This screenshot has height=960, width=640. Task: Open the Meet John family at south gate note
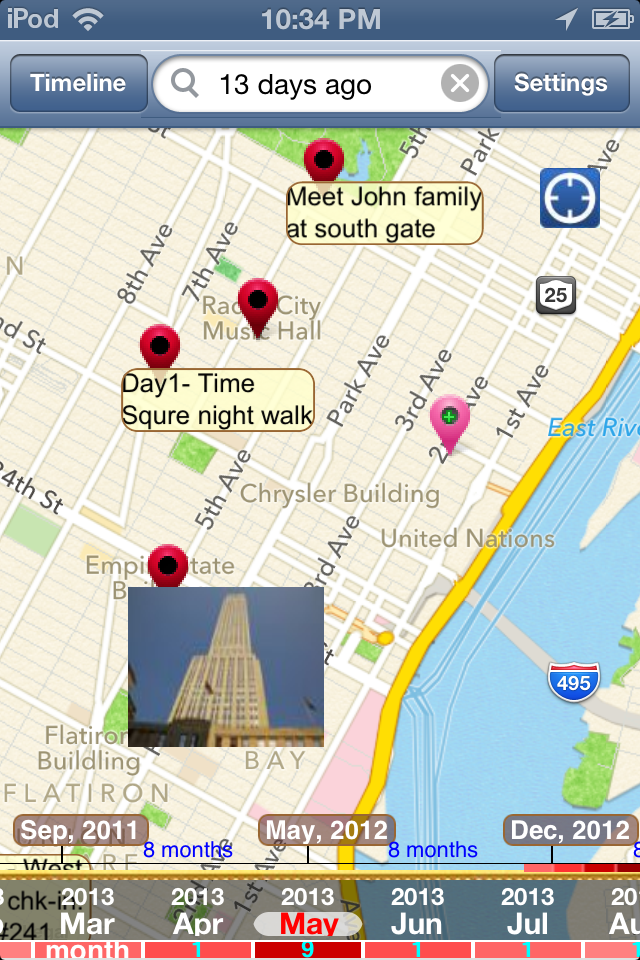[x=384, y=213]
